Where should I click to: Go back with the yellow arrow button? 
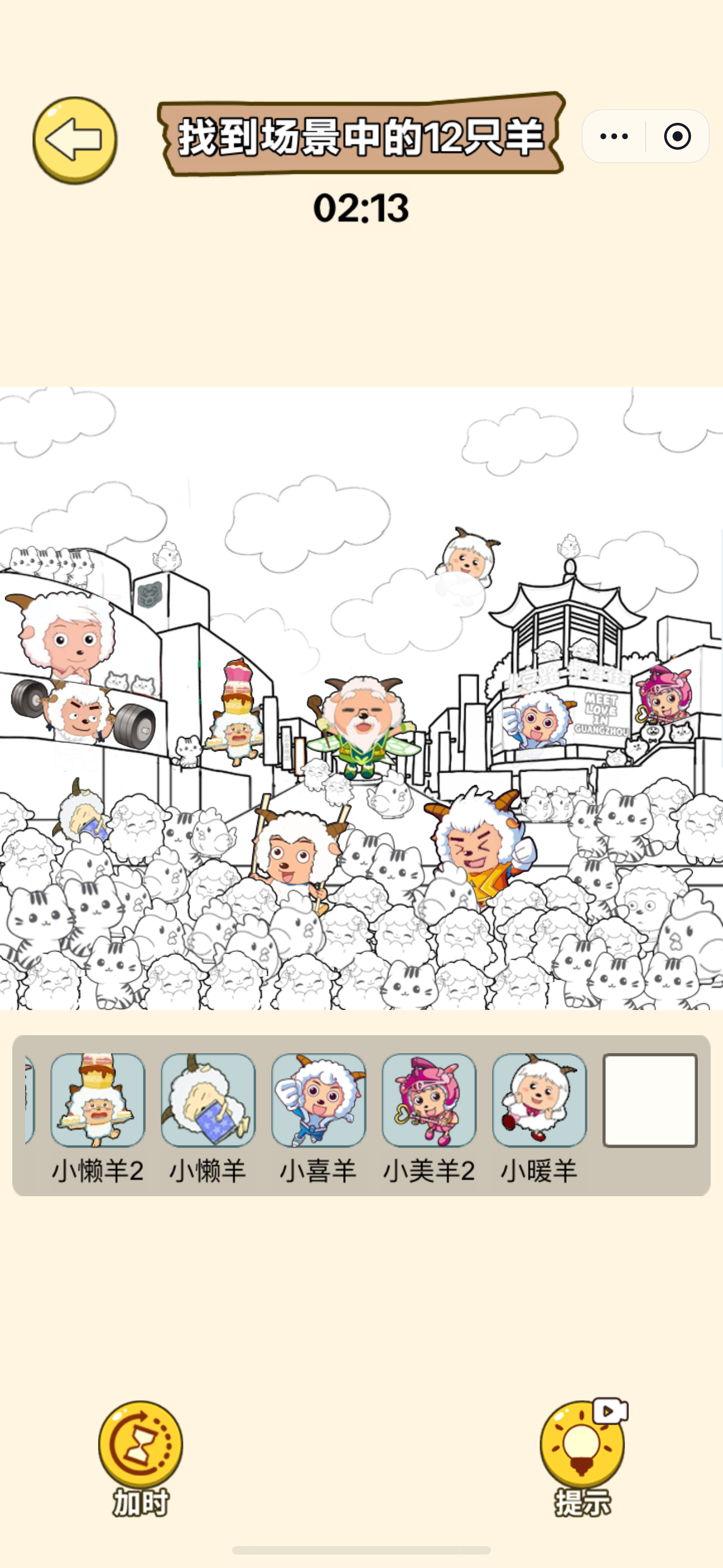click(75, 140)
